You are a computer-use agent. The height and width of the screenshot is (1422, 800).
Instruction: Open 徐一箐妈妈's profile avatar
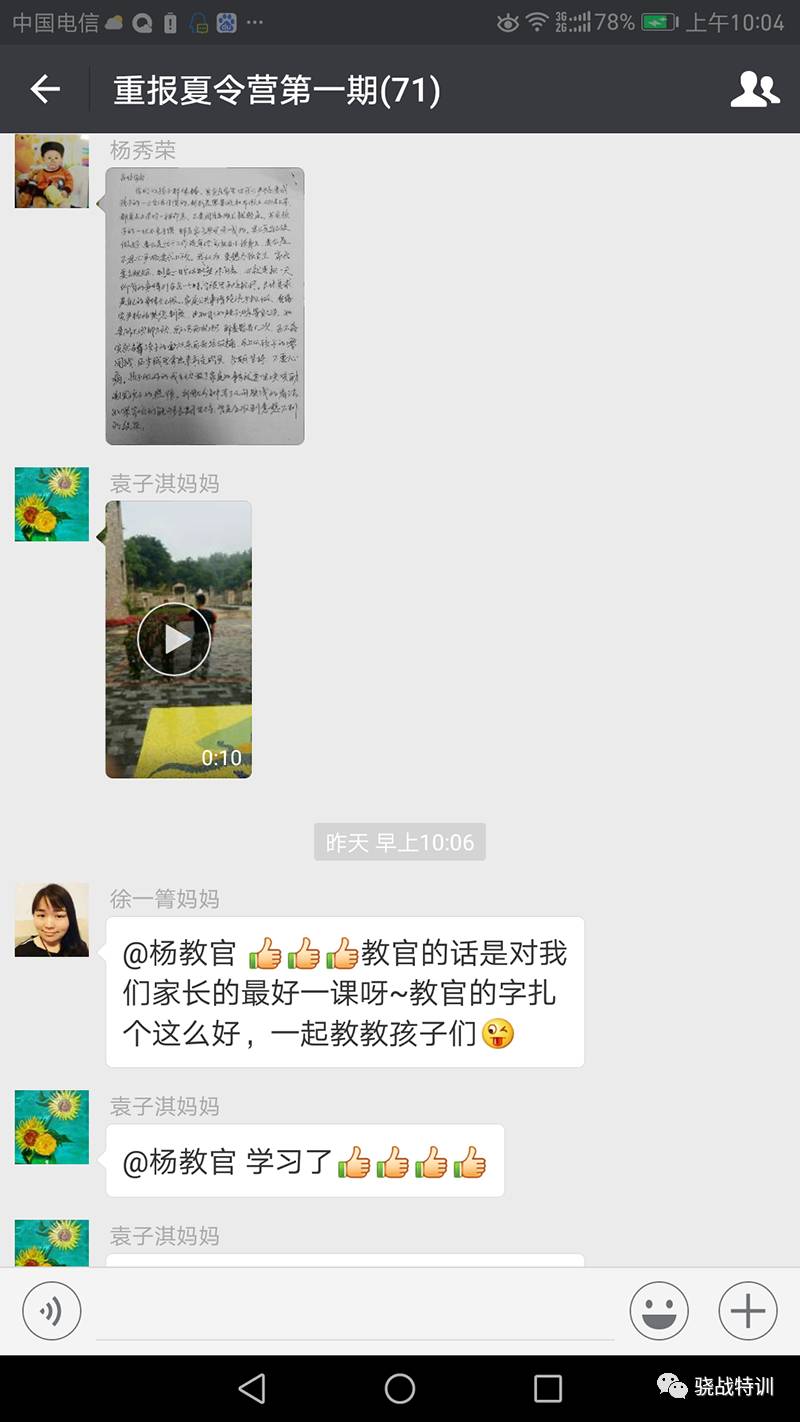pyautogui.click(x=52, y=920)
